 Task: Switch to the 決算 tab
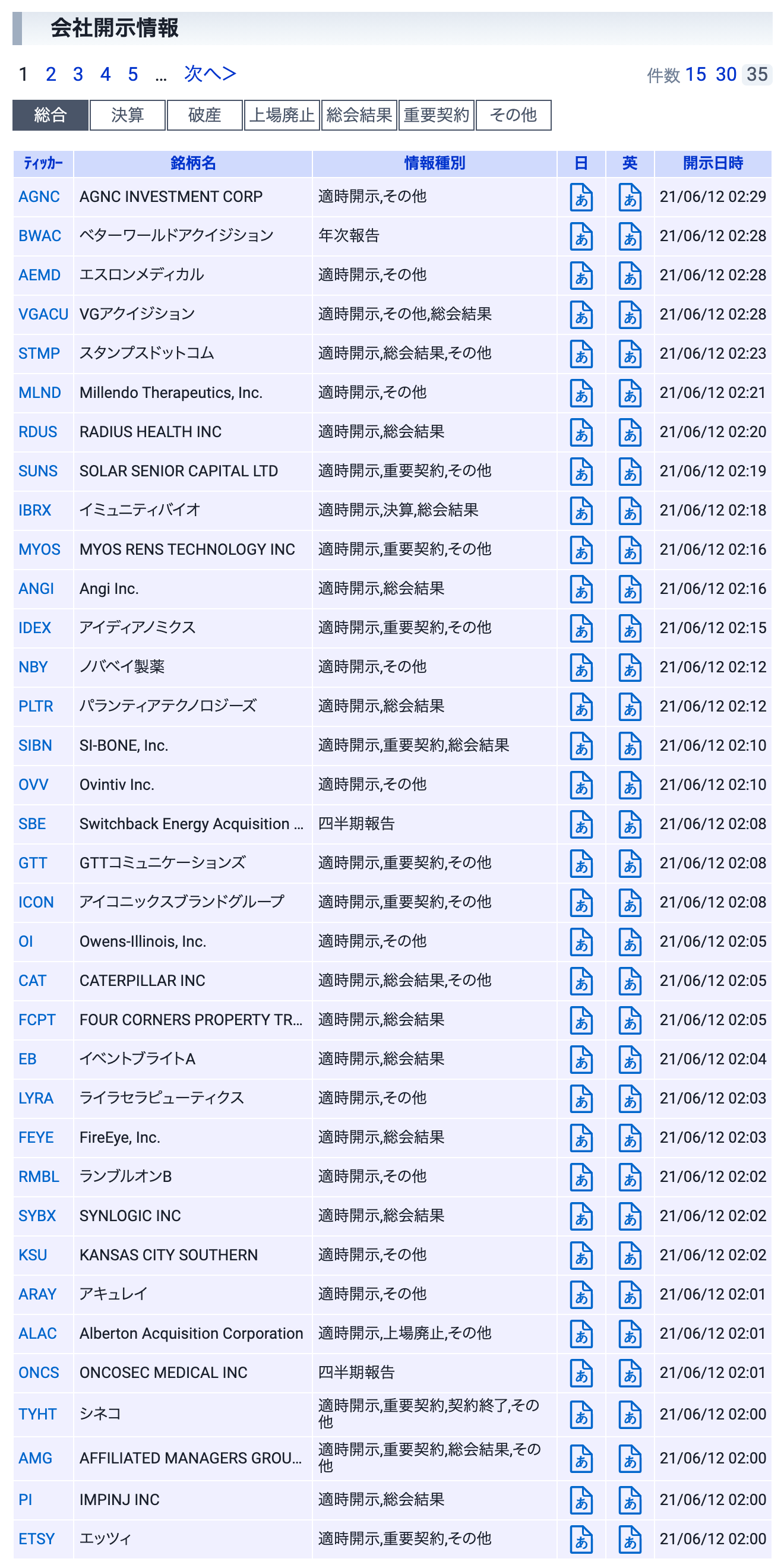pos(127,115)
